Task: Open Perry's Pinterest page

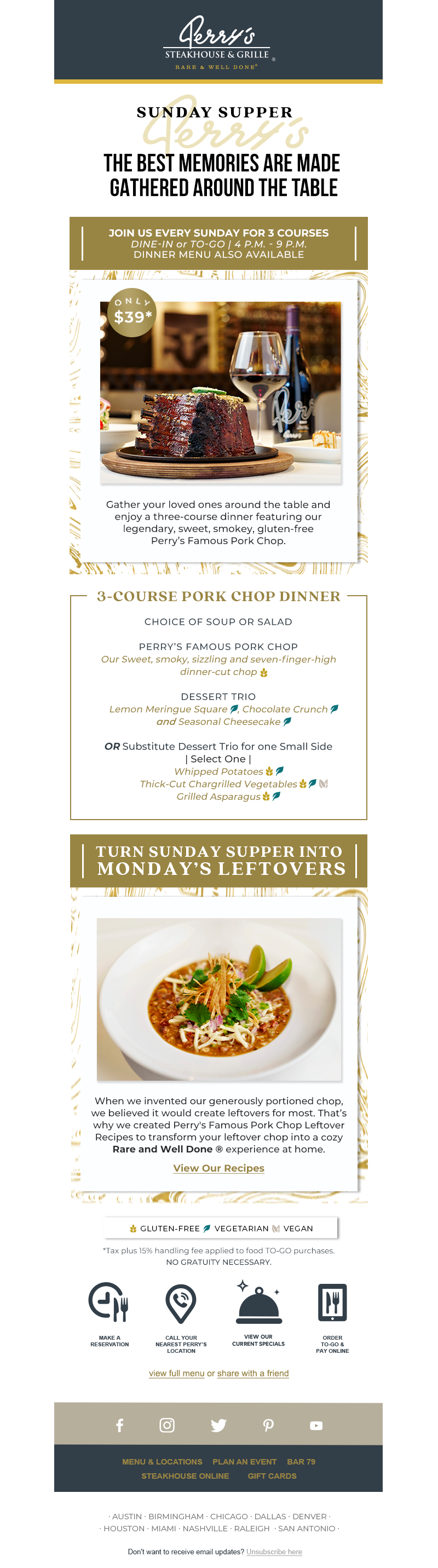Action: point(268,1425)
